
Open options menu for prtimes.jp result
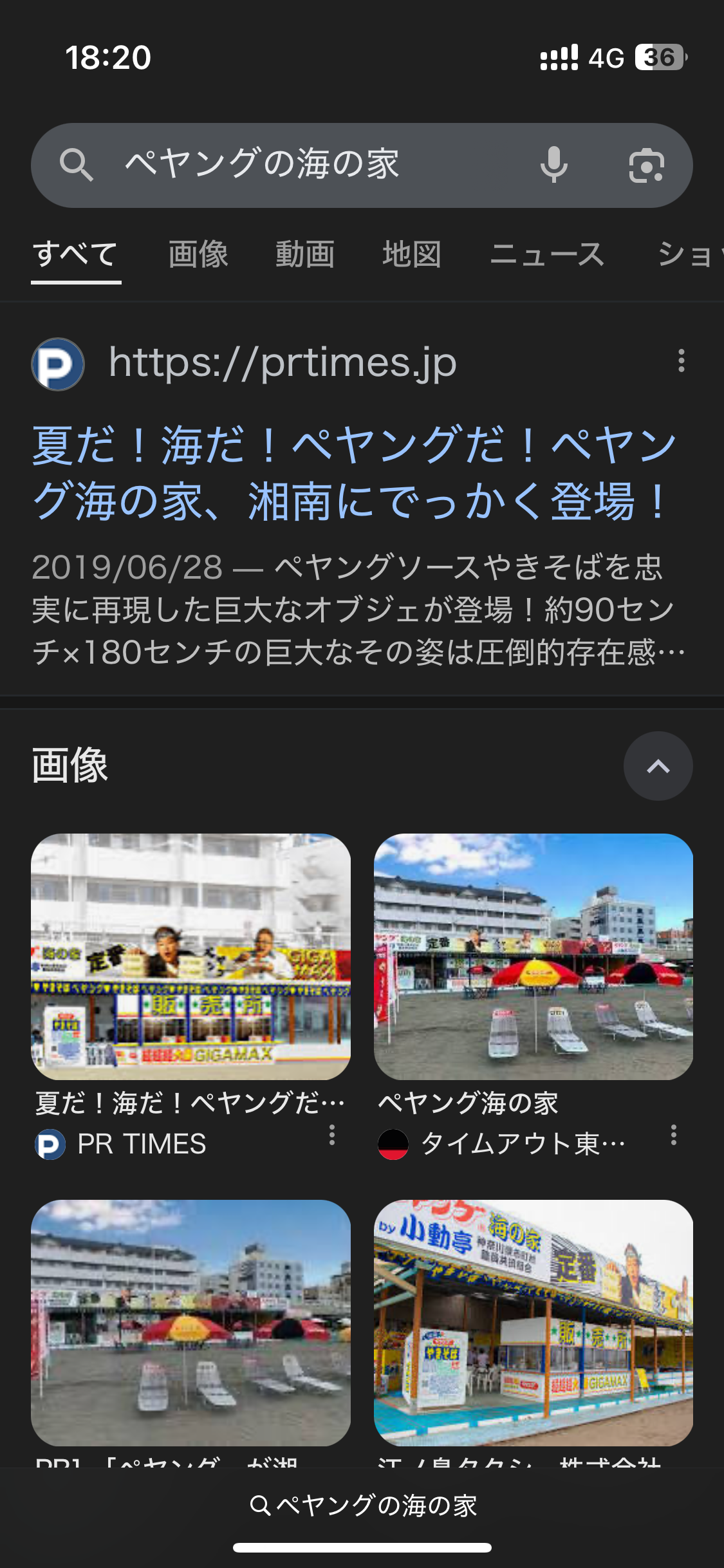pyautogui.click(x=681, y=361)
